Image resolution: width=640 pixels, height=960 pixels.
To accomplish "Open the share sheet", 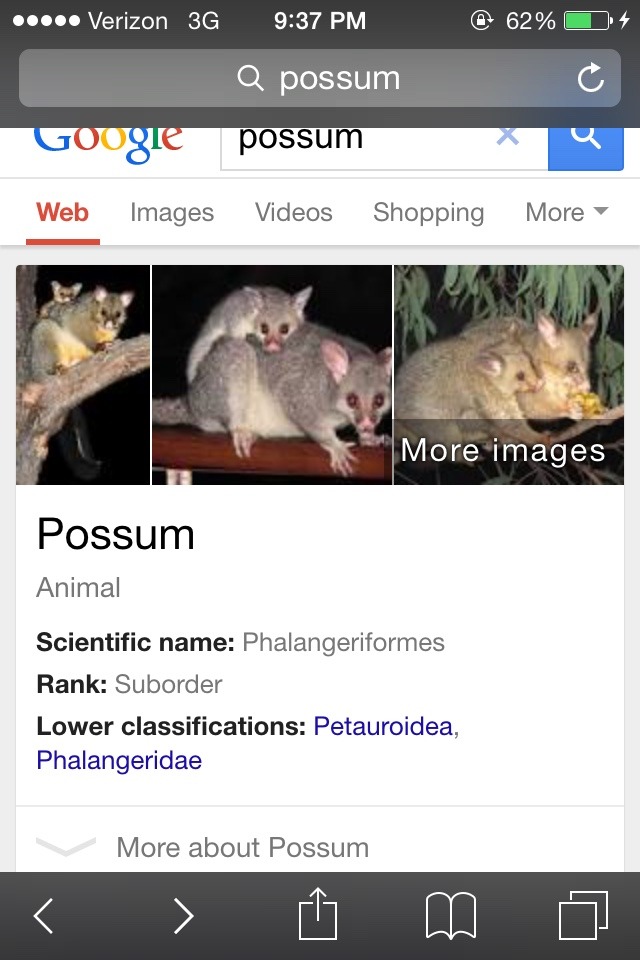I will 319,915.
